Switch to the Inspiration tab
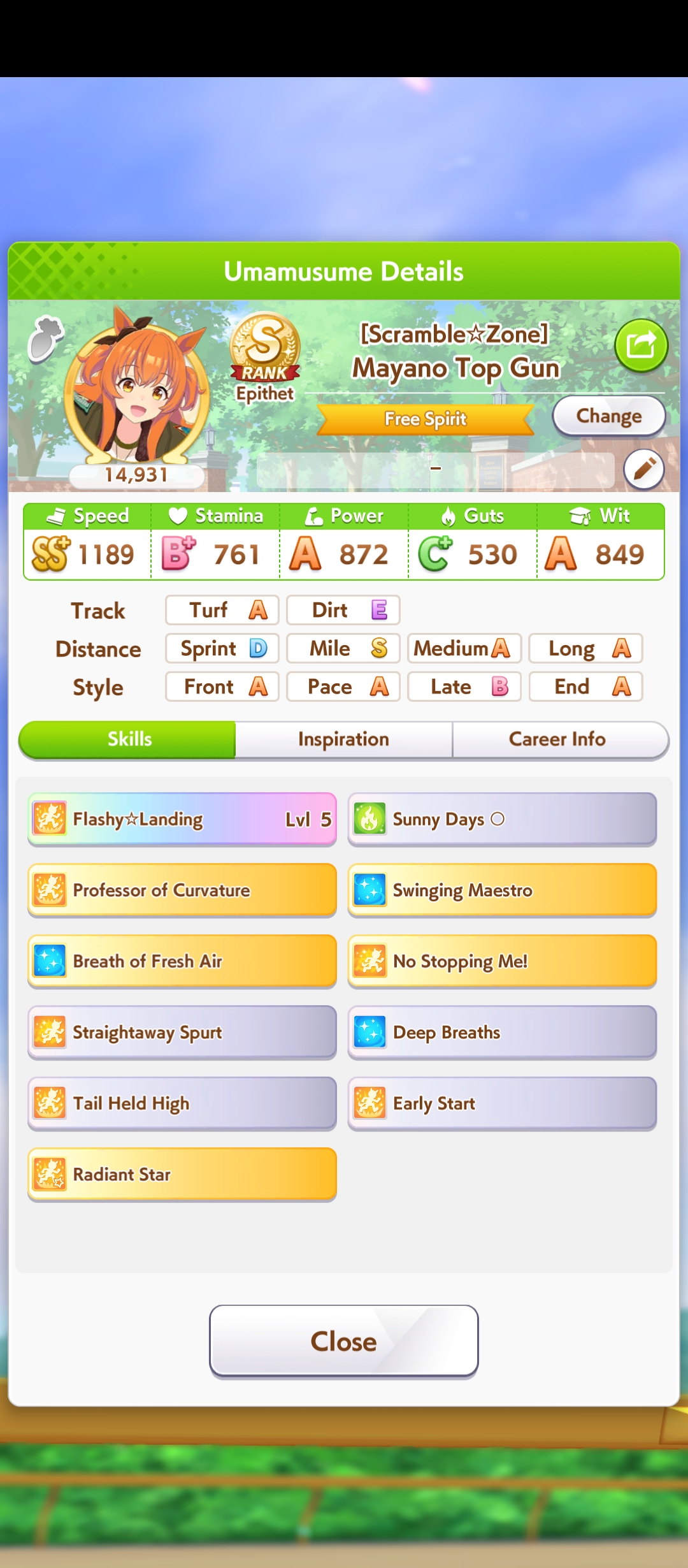688x1568 pixels. click(343, 739)
